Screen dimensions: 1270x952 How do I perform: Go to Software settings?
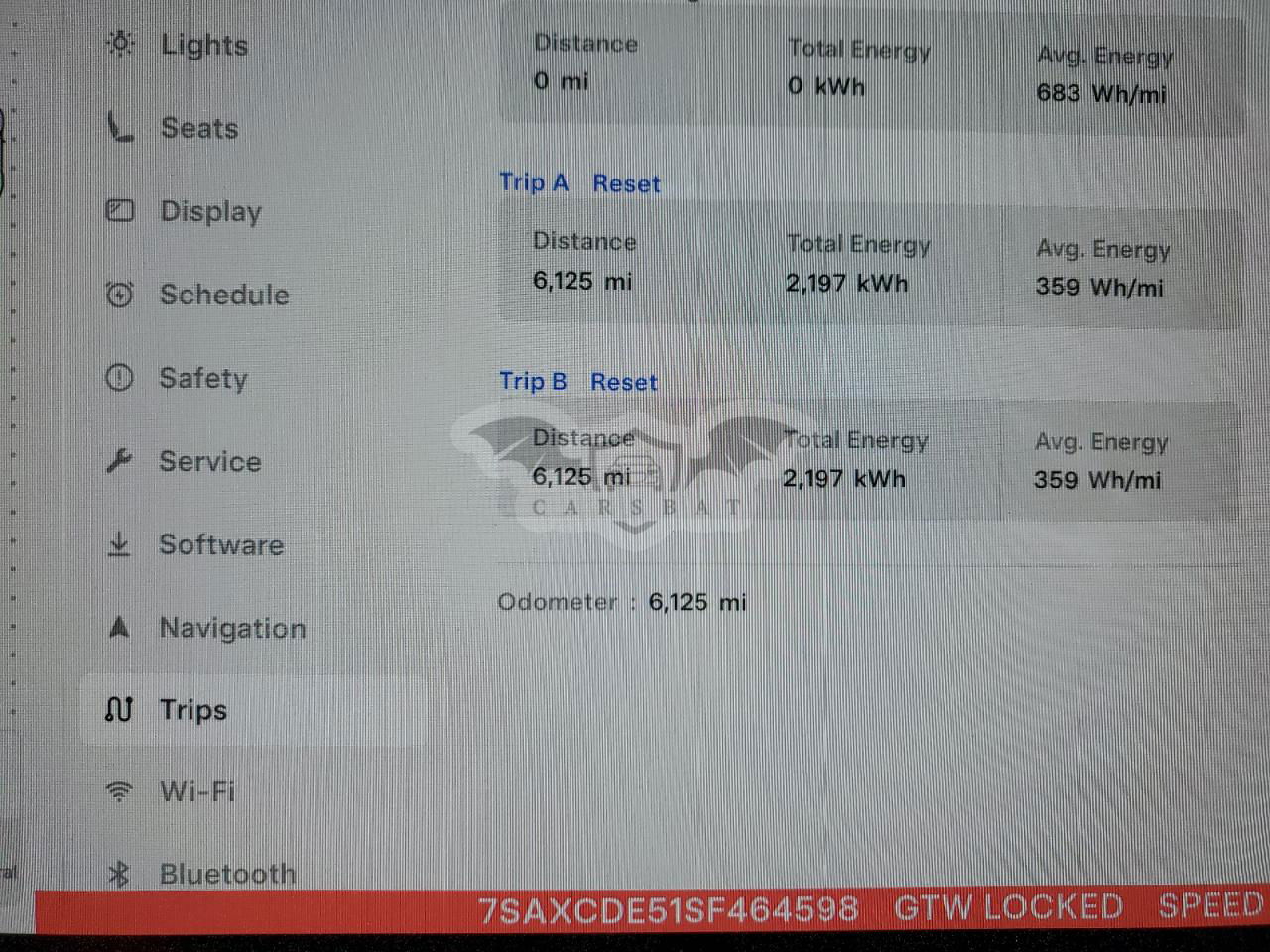tap(220, 544)
